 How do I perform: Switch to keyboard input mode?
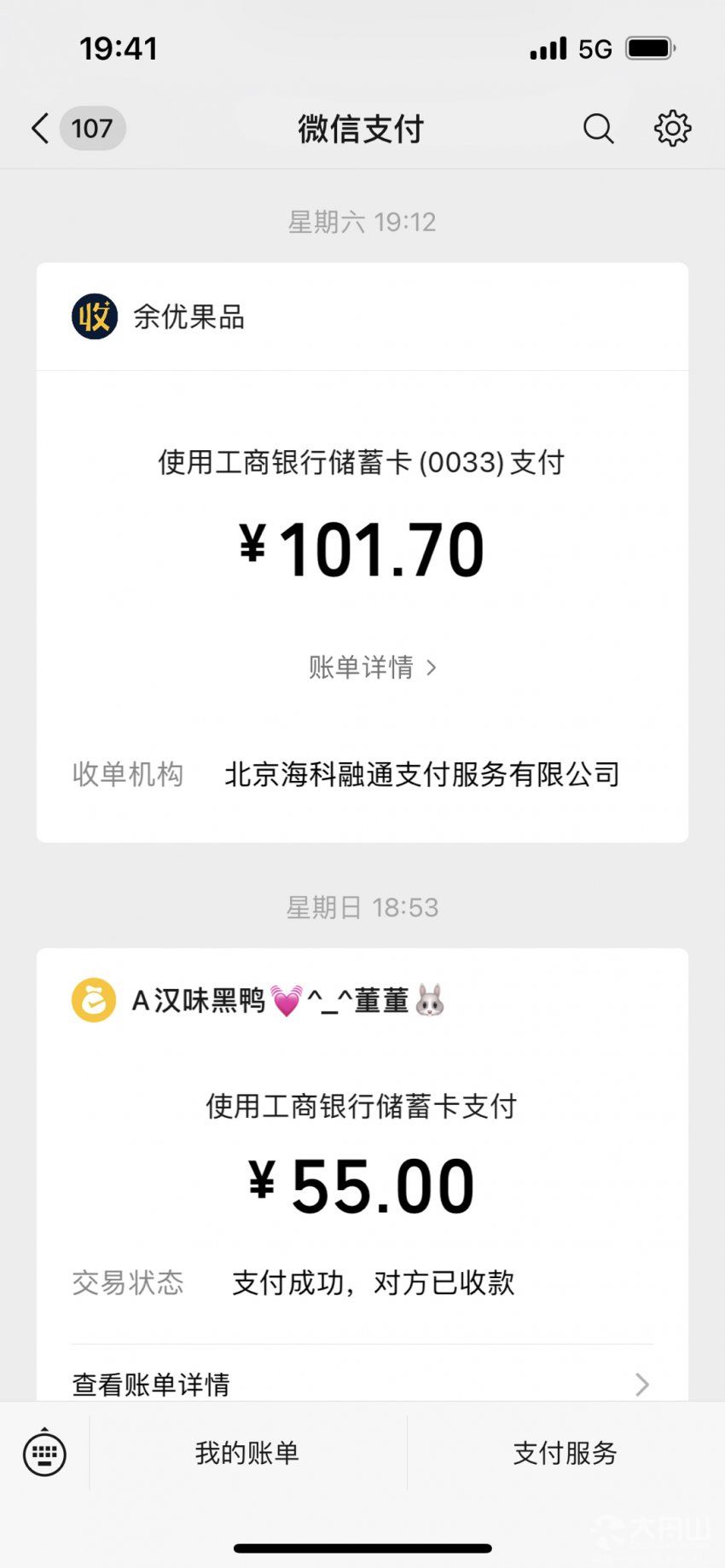point(44,1453)
